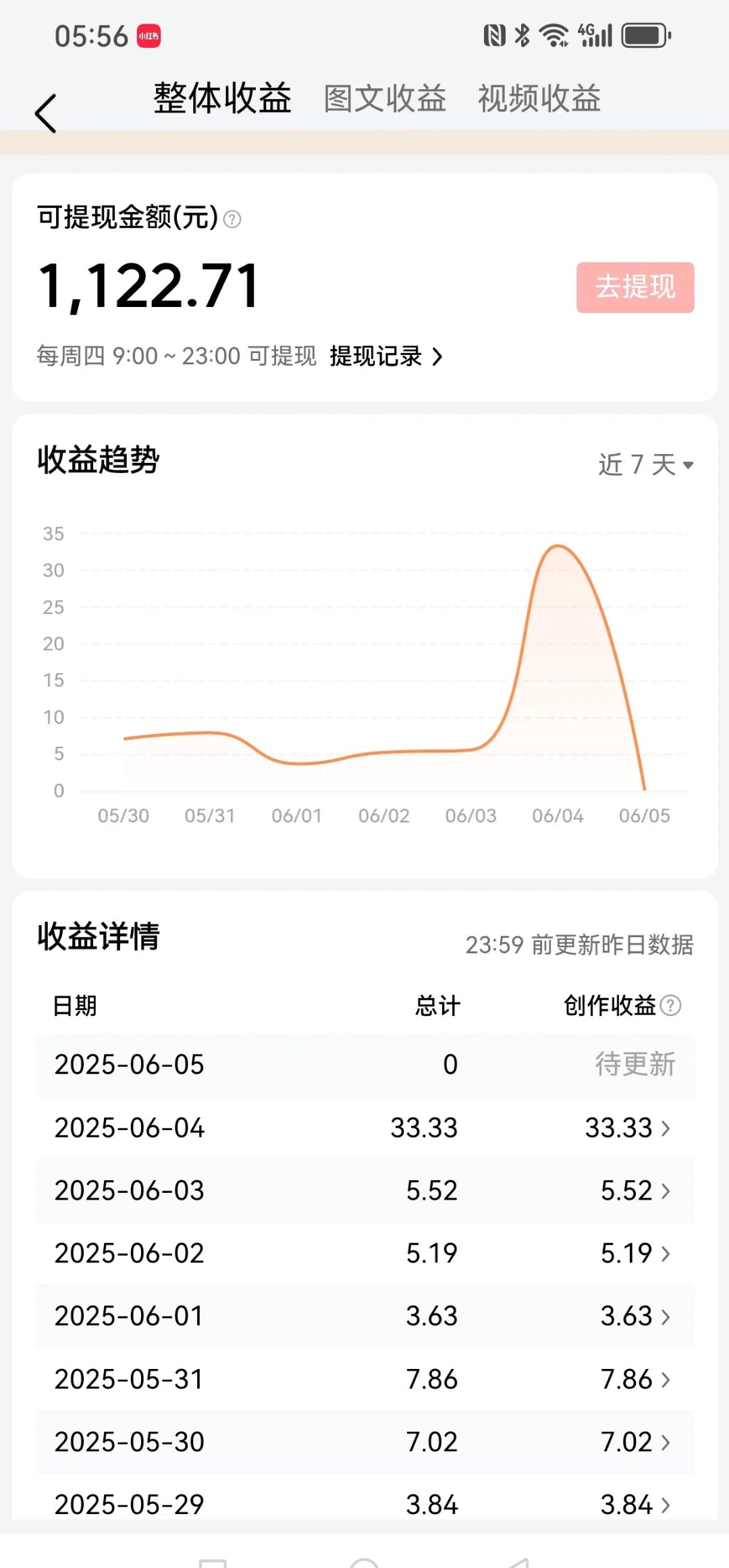Open earnings details for 2025-05-31
Viewport: 729px width, 1568px height.
(x=634, y=1379)
